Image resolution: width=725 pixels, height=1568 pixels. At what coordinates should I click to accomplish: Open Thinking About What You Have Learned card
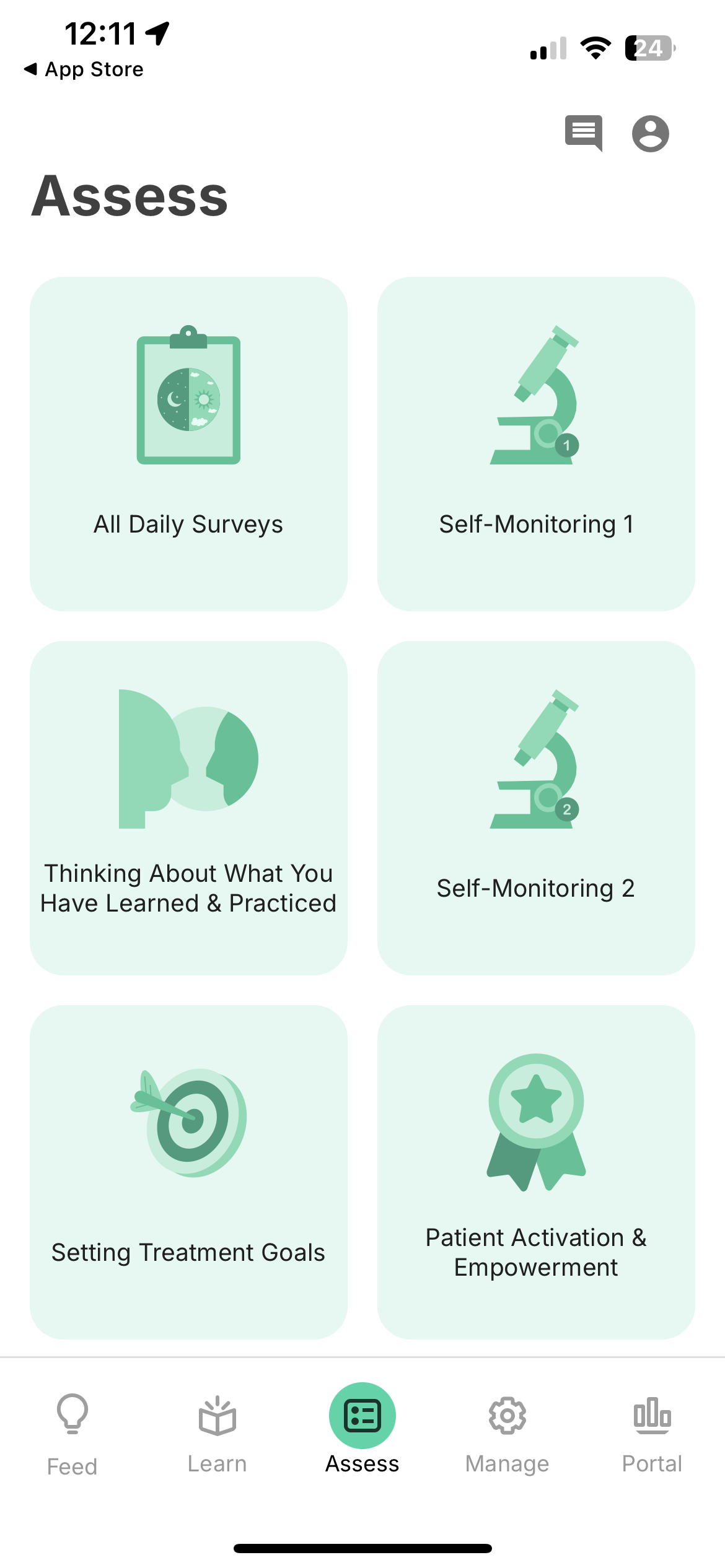188,808
